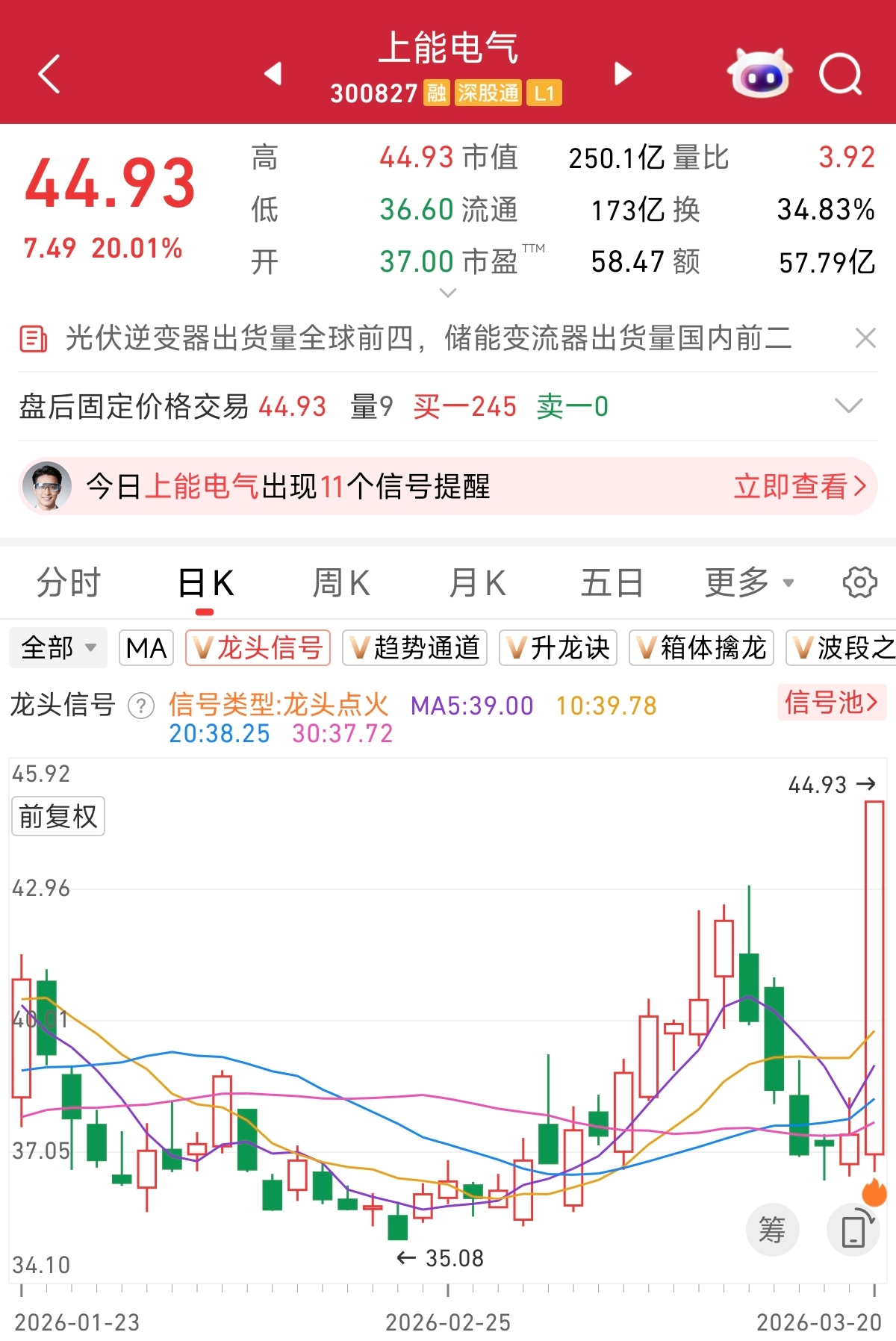The height and width of the screenshot is (1341, 896).
Task: Go back using the top-left arrow
Action: (x=49, y=74)
